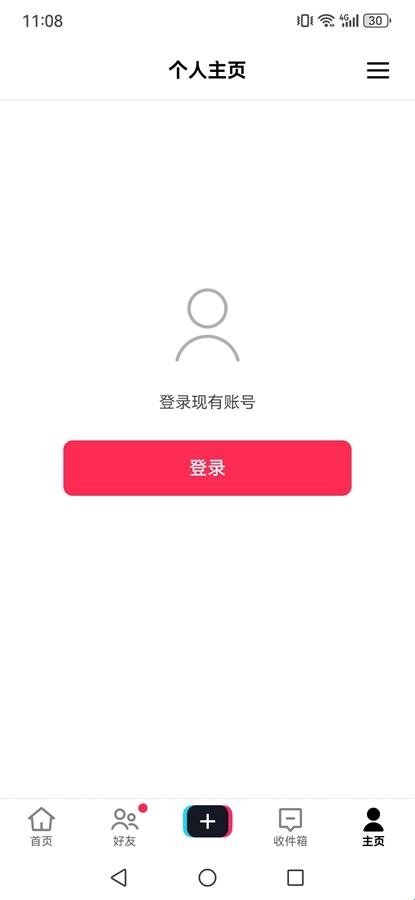Open the hamburger menu
The height and width of the screenshot is (900, 415).
[378, 70]
